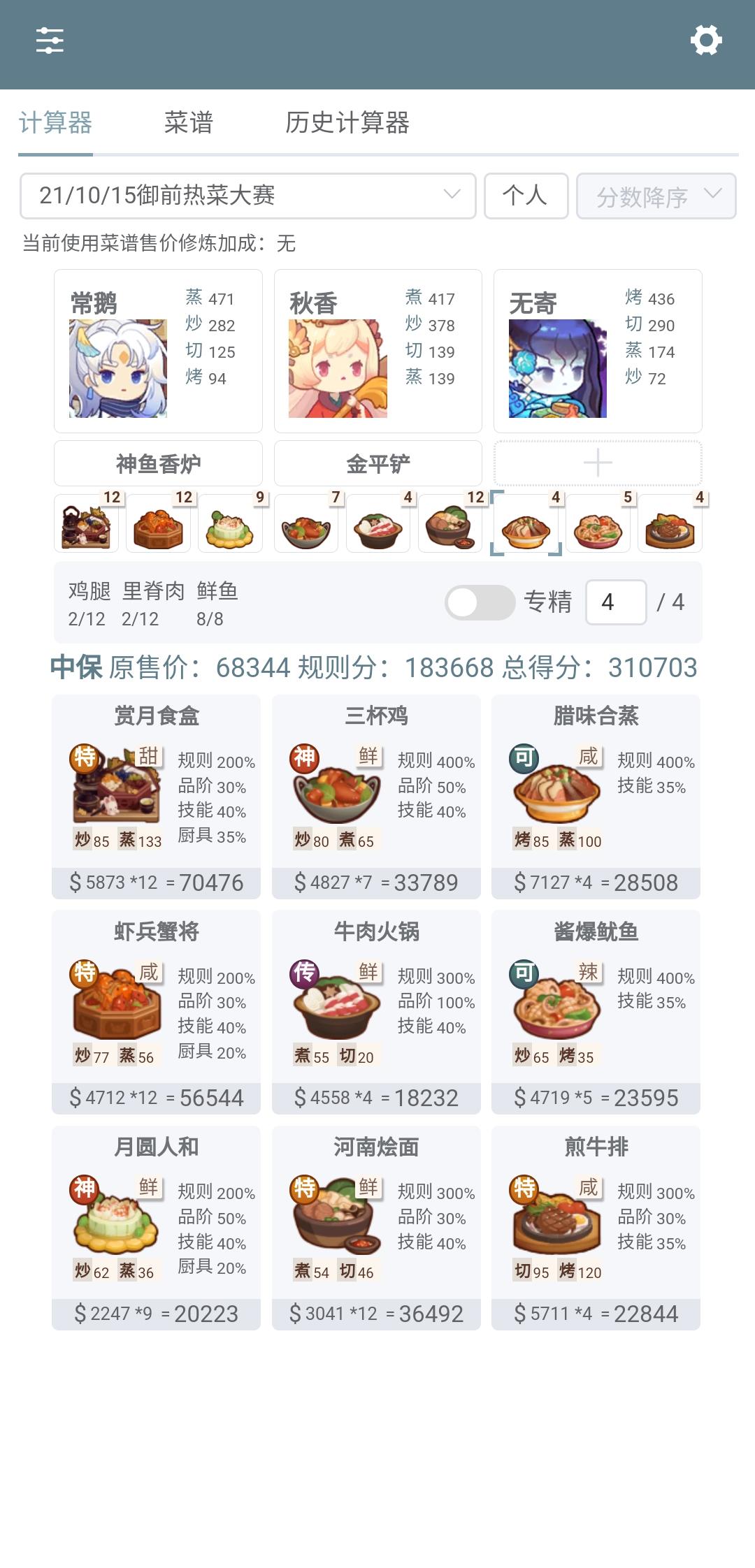Add equipment for chef 无寄
This screenshot has height=1568, width=755.
598,463
